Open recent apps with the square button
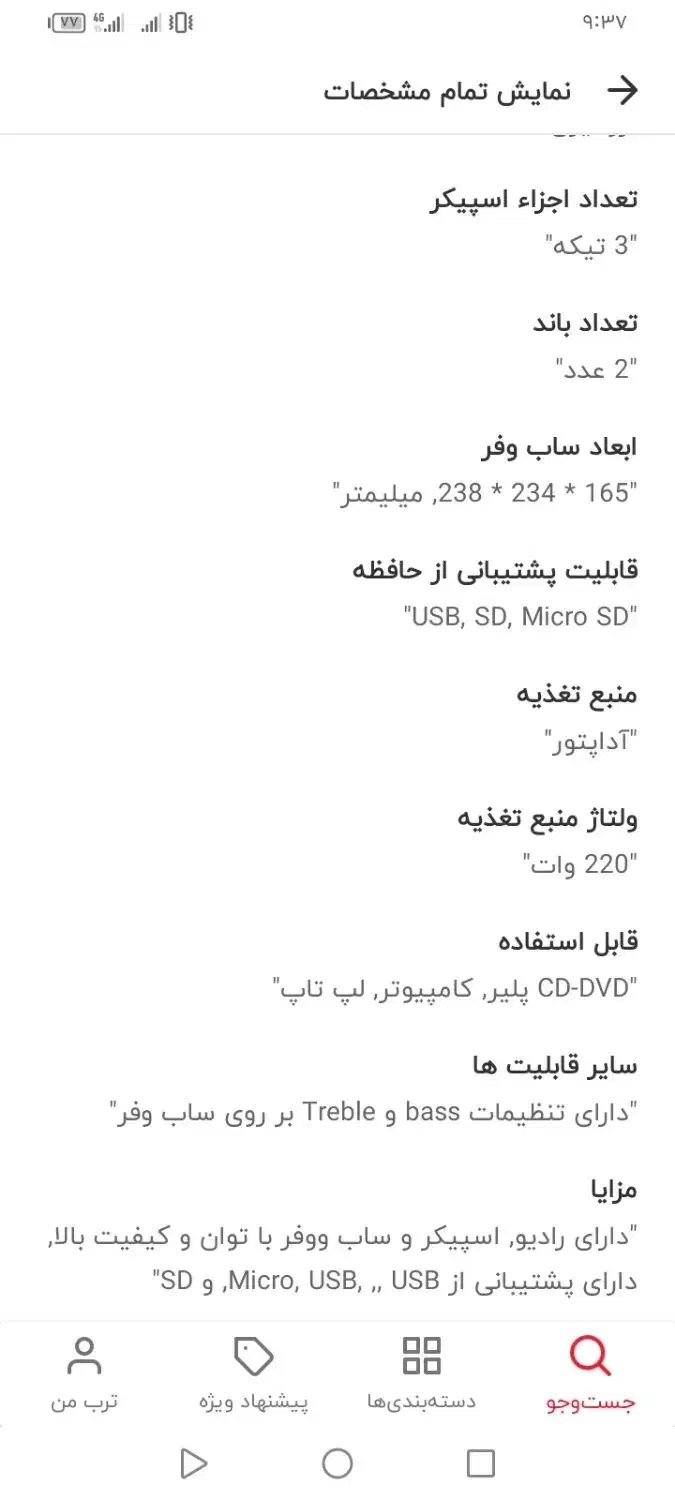Screen dimensions: 675x1500 (x=481, y=1464)
